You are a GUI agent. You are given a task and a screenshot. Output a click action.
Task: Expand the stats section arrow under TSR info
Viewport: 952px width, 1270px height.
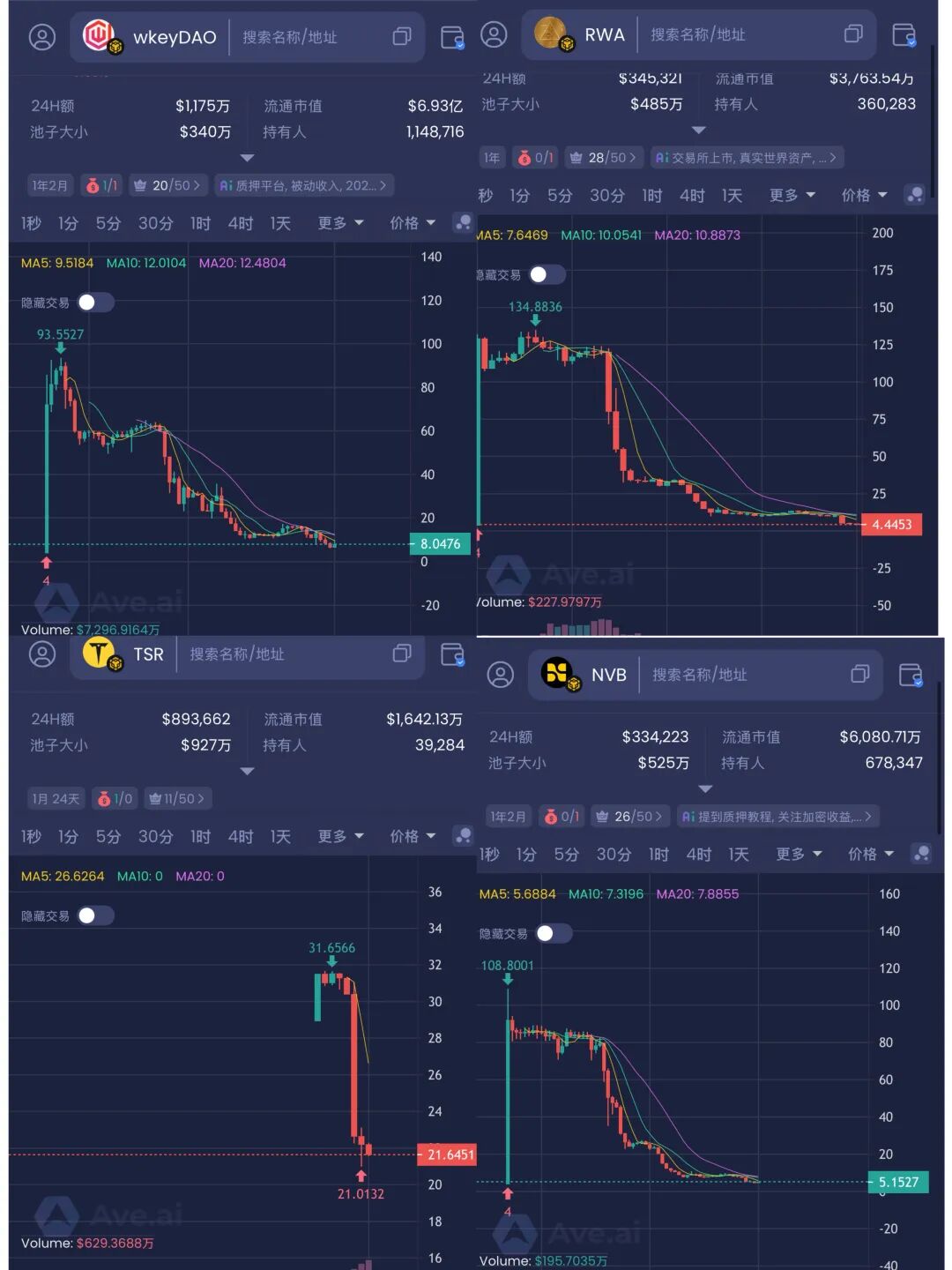pyautogui.click(x=247, y=771)
